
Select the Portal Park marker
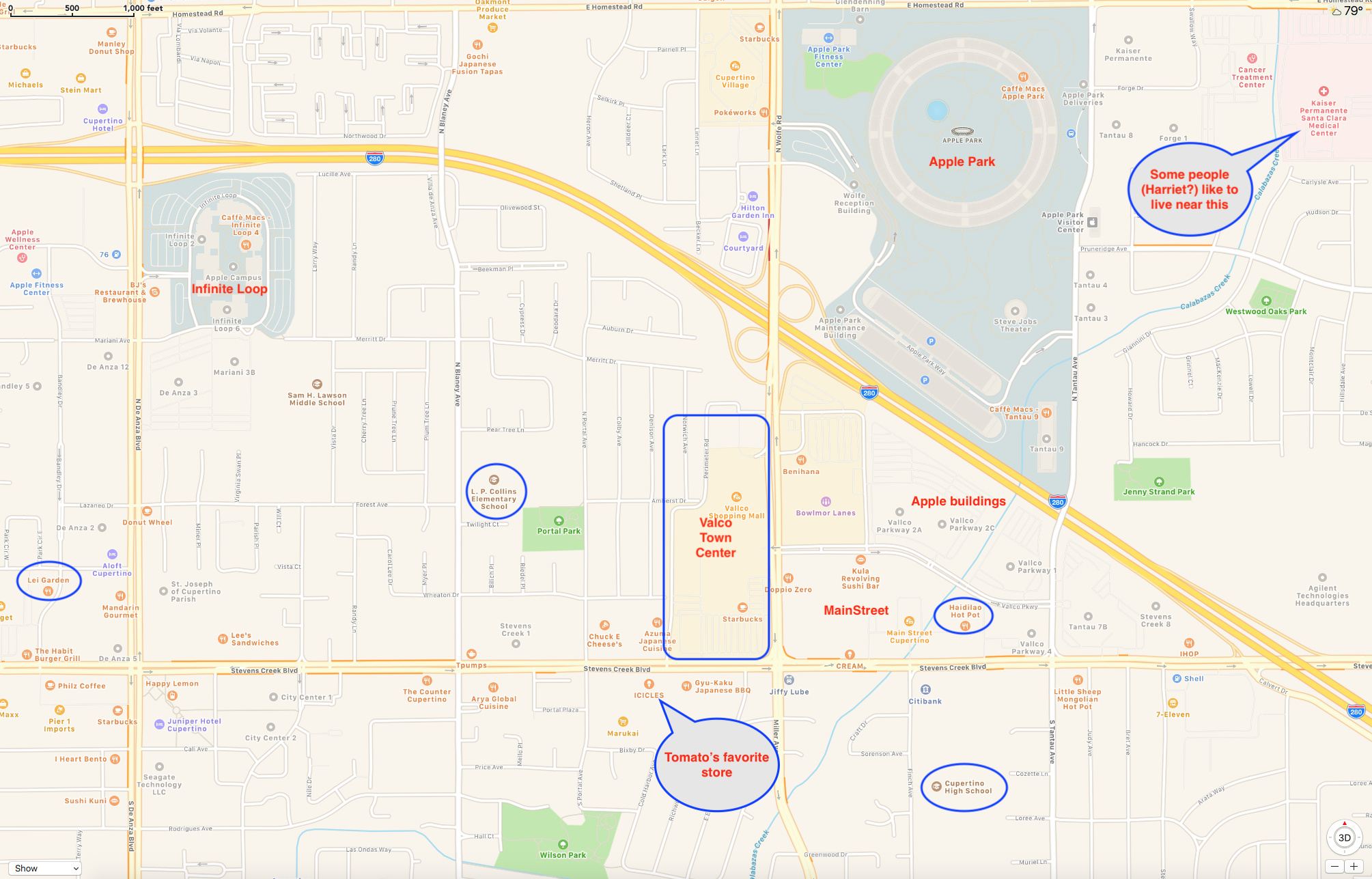559,521
